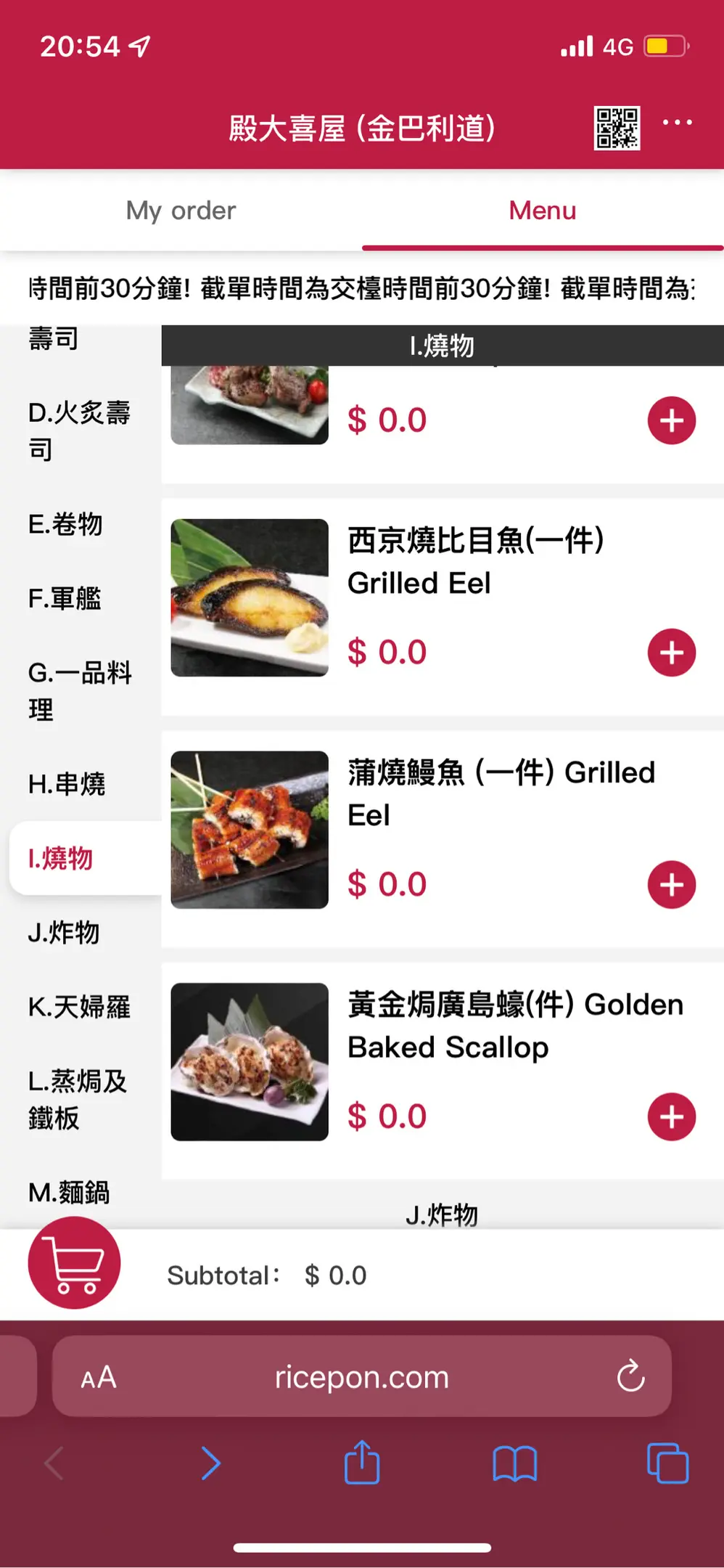The width and height of the screenshot is (724, 1568).
Task: Add 西京燒比目魚 to the order
Action: click(x=671, y=653)
